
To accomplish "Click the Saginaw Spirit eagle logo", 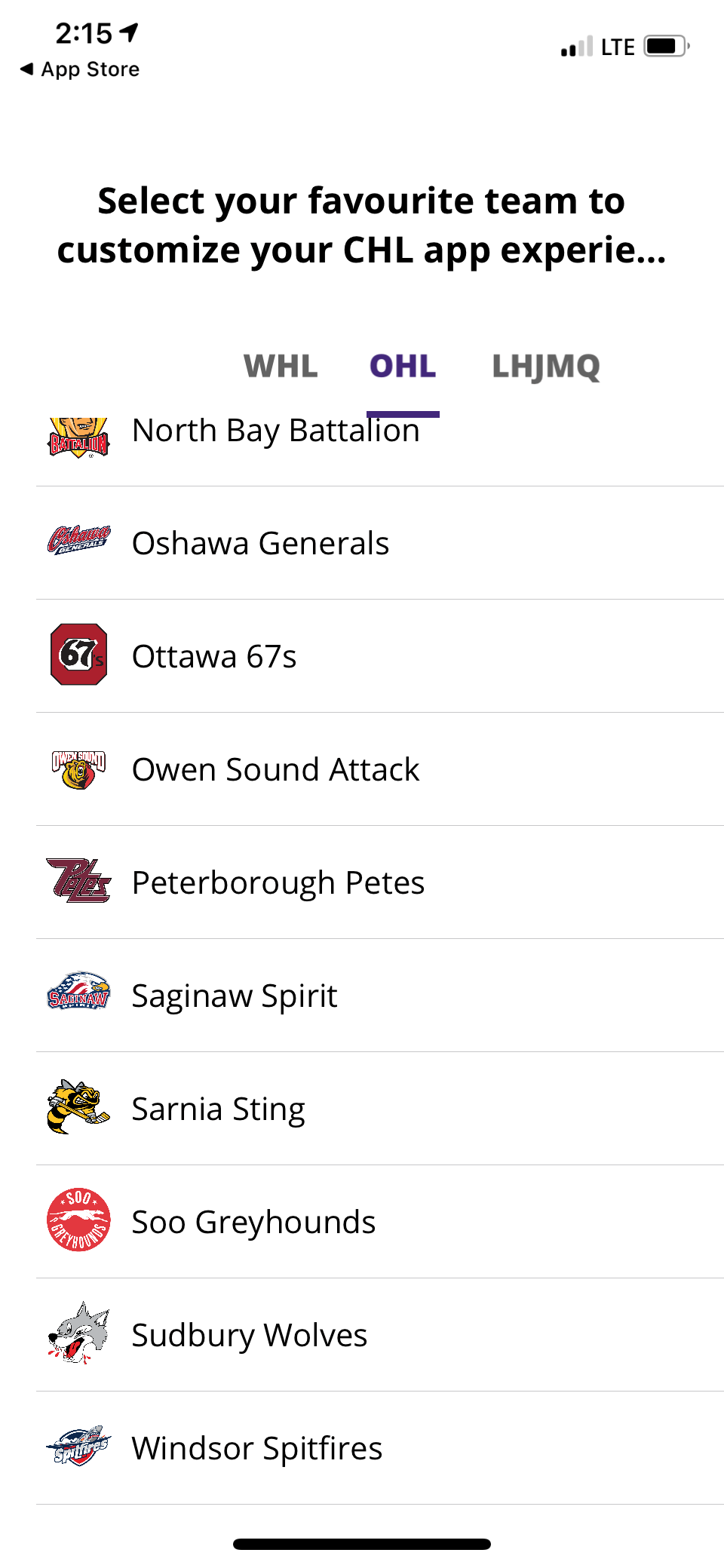I will click(x=78, y=996).
